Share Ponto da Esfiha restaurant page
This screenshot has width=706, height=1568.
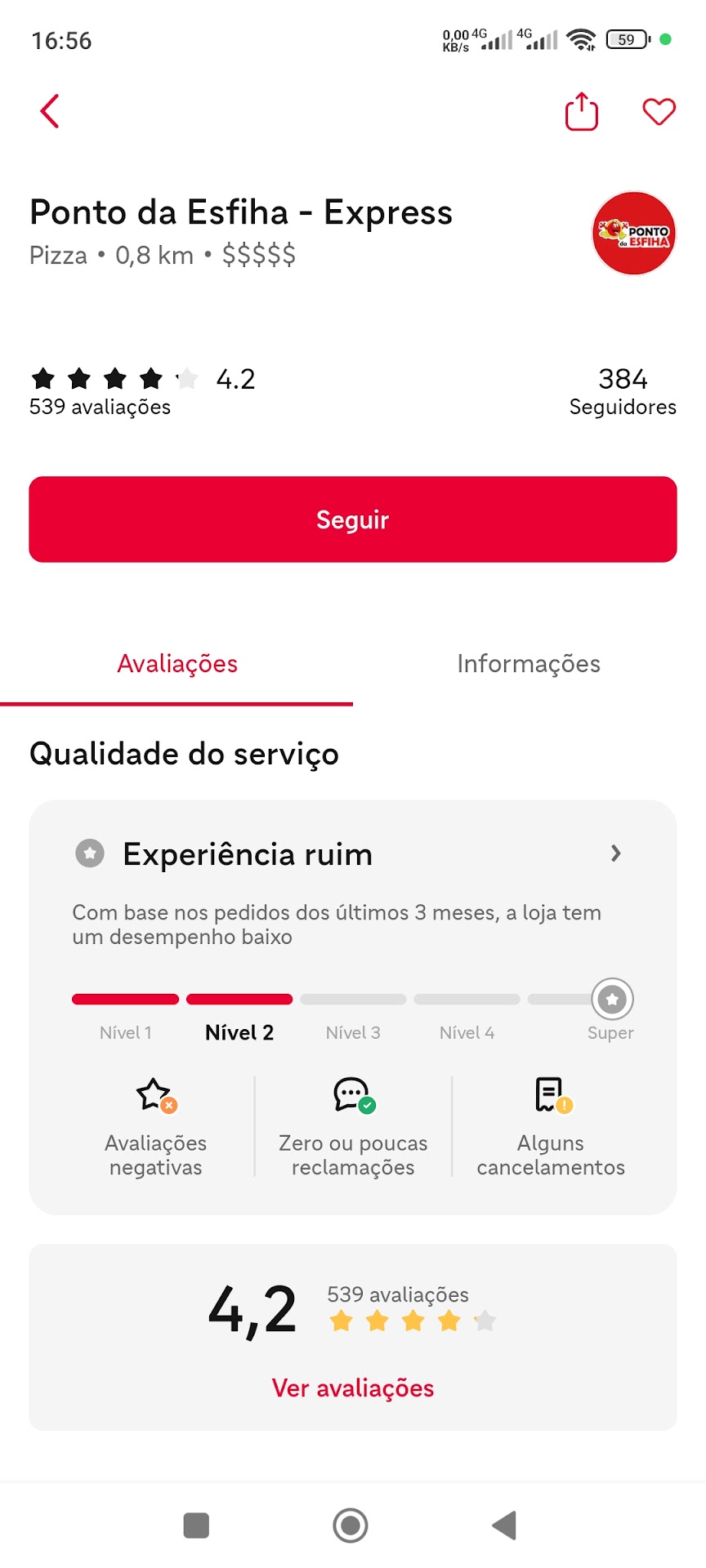click(582, 112)
